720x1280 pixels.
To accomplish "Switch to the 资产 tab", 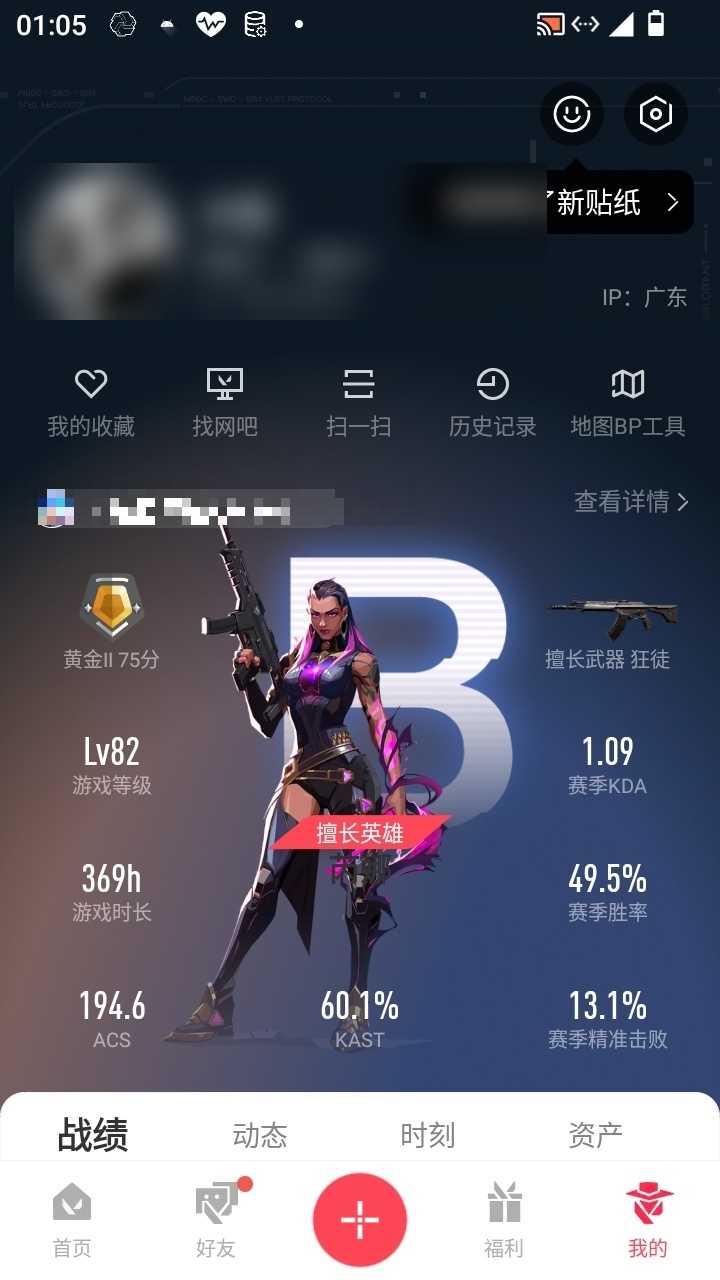I will (x=596, y=1135).
